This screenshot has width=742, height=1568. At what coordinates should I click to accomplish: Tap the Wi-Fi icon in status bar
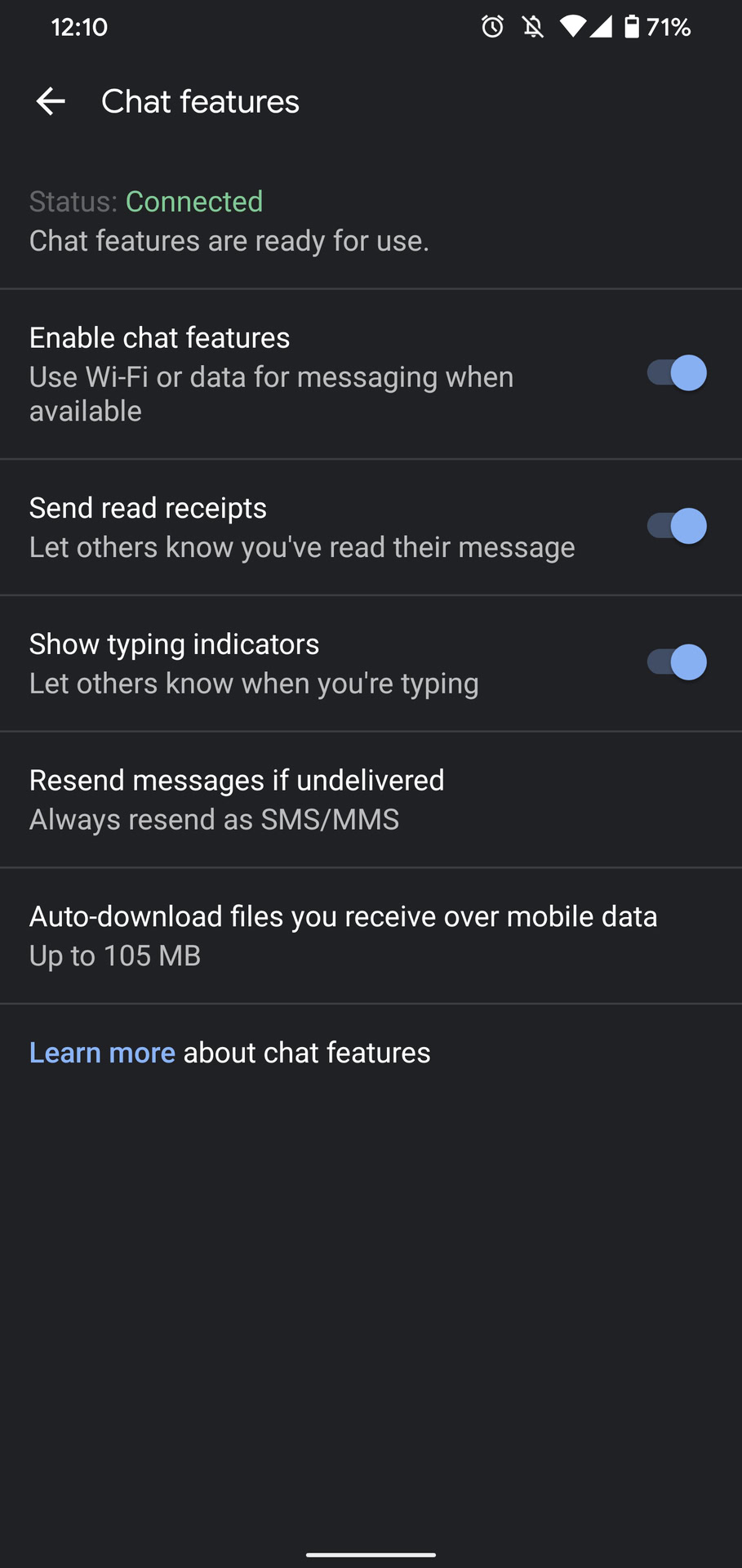pyautogui.click(x=573, y=27)
